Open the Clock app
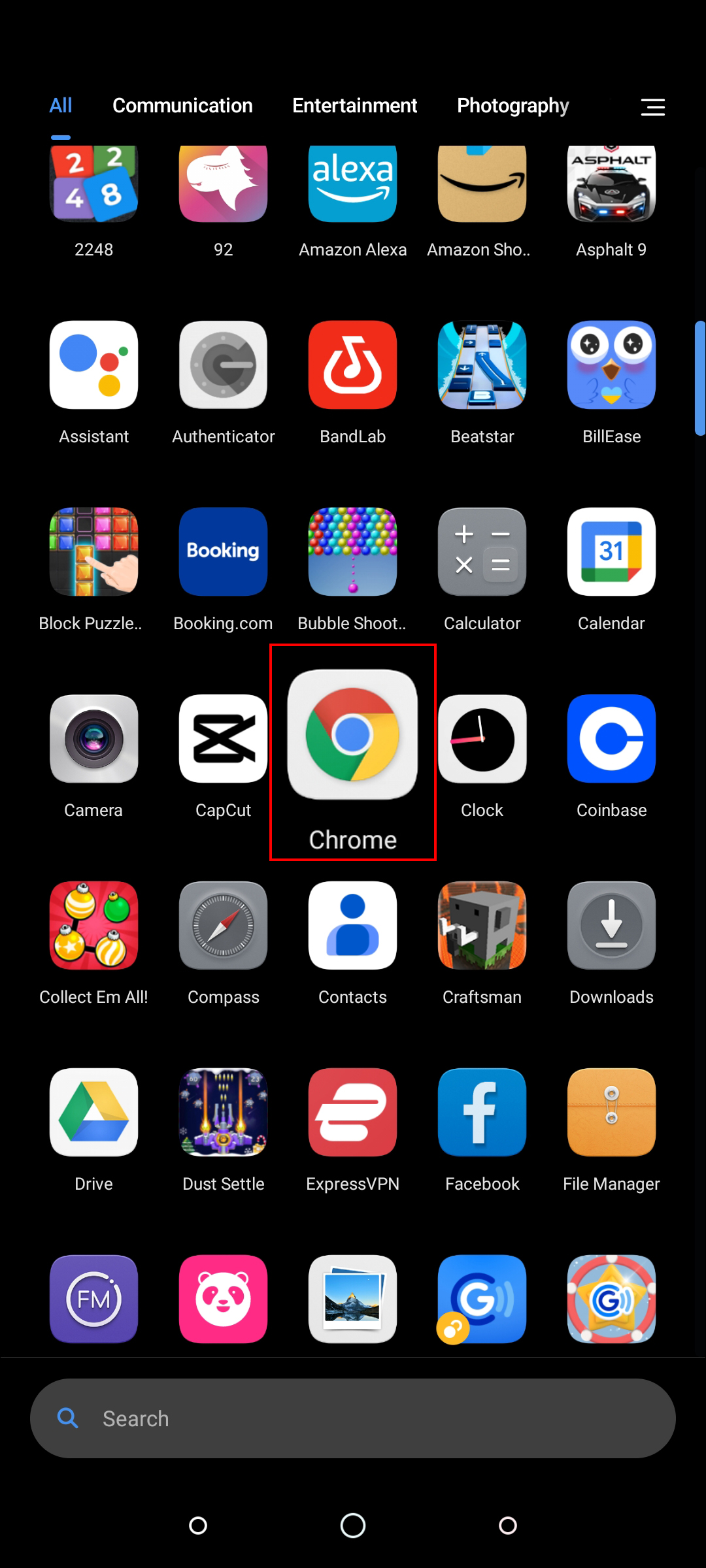Viewport: 706px width, 1568px height. coord(482,738)
